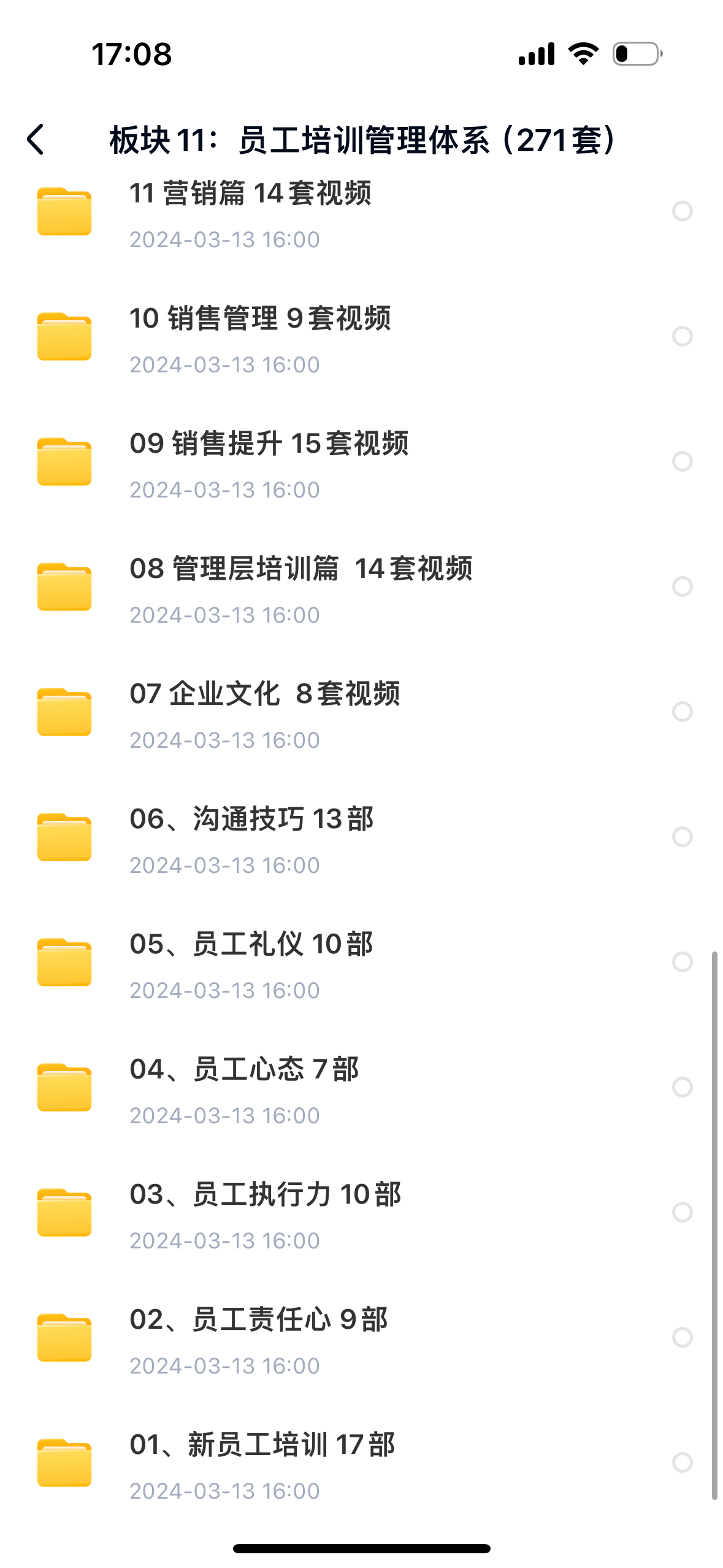Select the circle for 04、员工心态 folder
Image resolution: width=723 pixels, height=1568 pixels.
click(682, 1087)
